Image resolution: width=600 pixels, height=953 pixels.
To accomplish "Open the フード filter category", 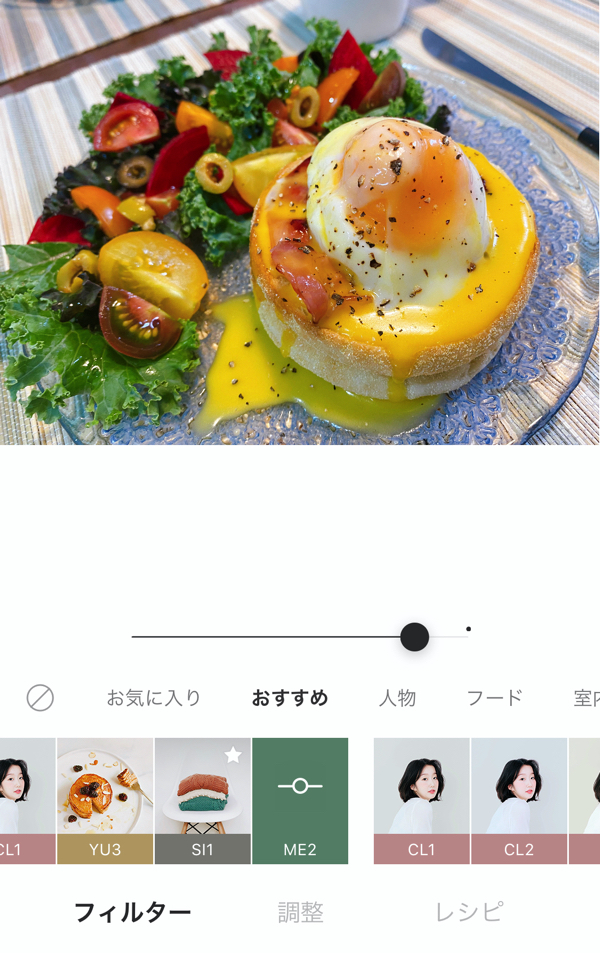I will [x=494, y=698].
